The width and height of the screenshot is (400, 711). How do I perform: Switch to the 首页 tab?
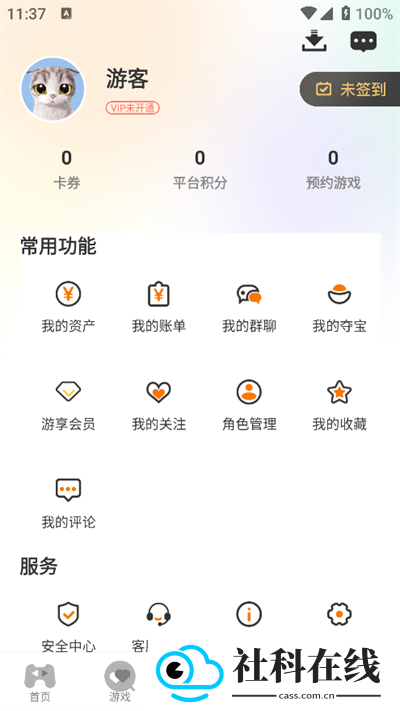[x=40, y=682]
